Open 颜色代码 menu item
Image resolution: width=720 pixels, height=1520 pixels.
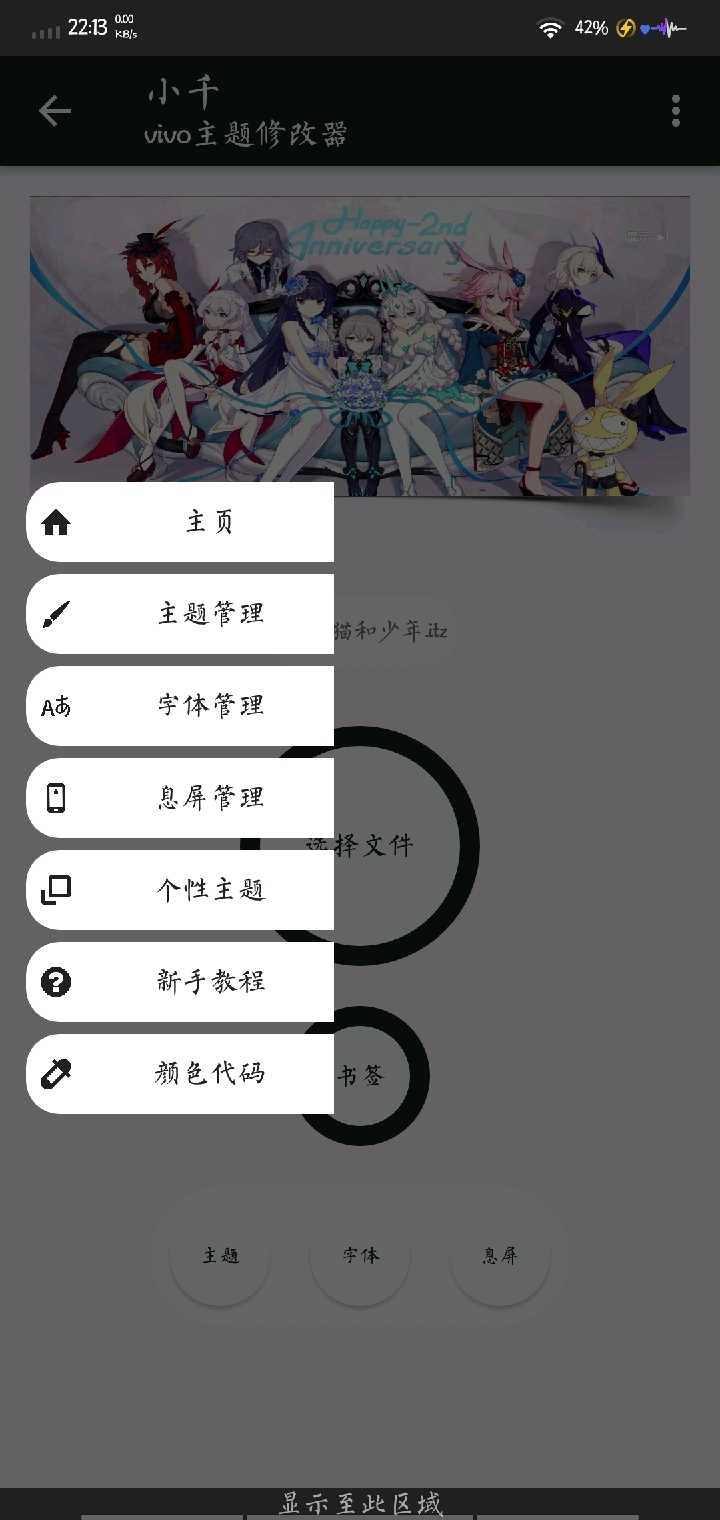[181, 1074]
